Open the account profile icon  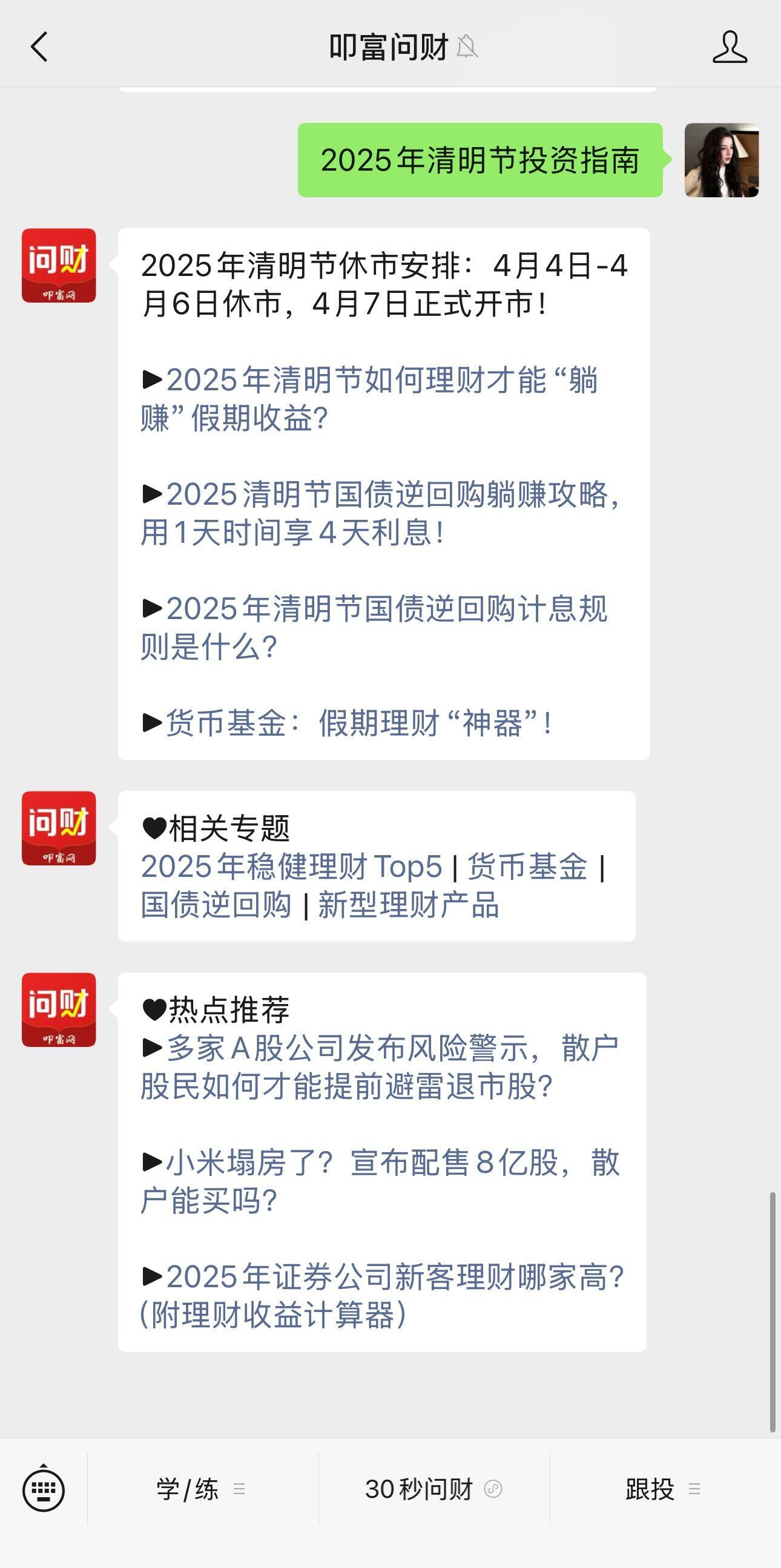pyautogui.click(x=730, y=47)
